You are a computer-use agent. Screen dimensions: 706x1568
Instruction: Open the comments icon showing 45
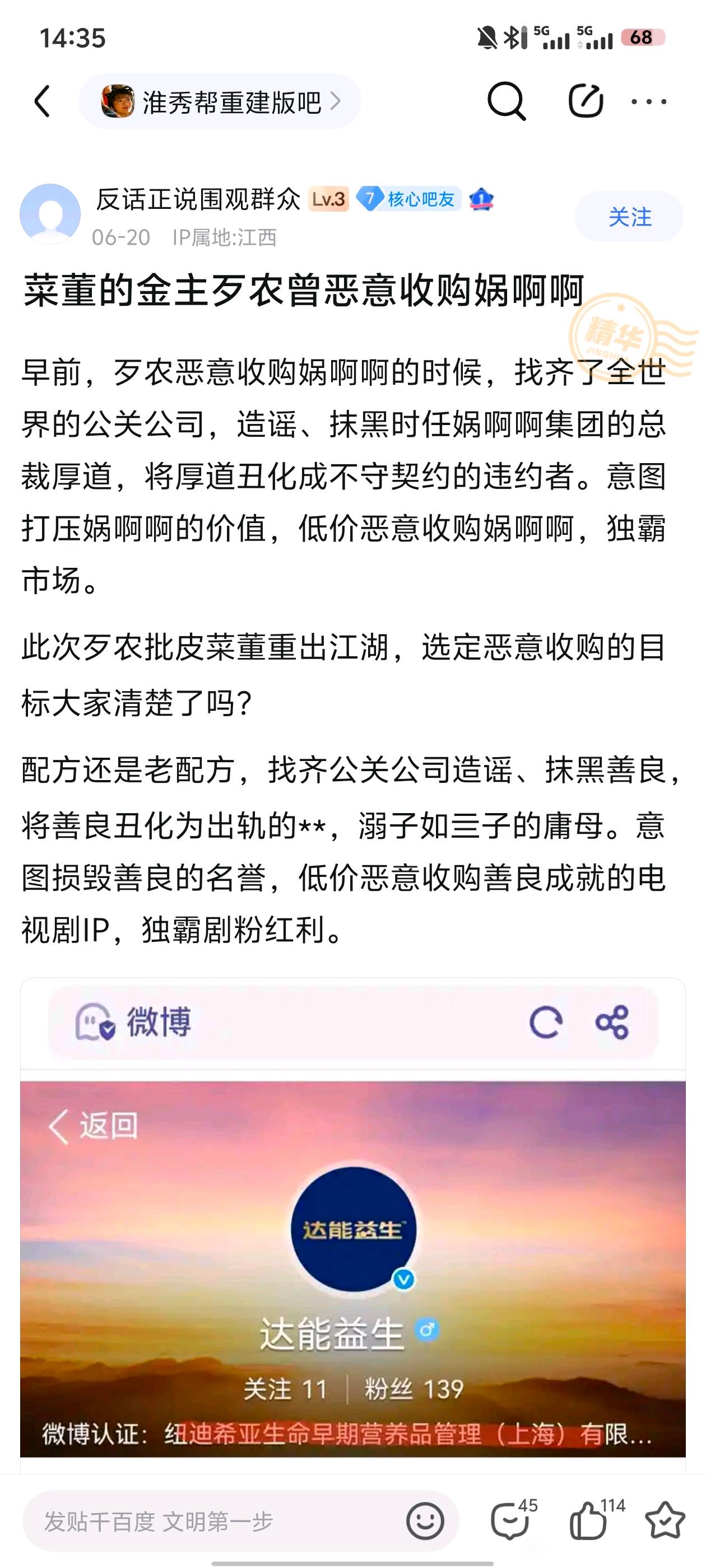[510, 1521]
